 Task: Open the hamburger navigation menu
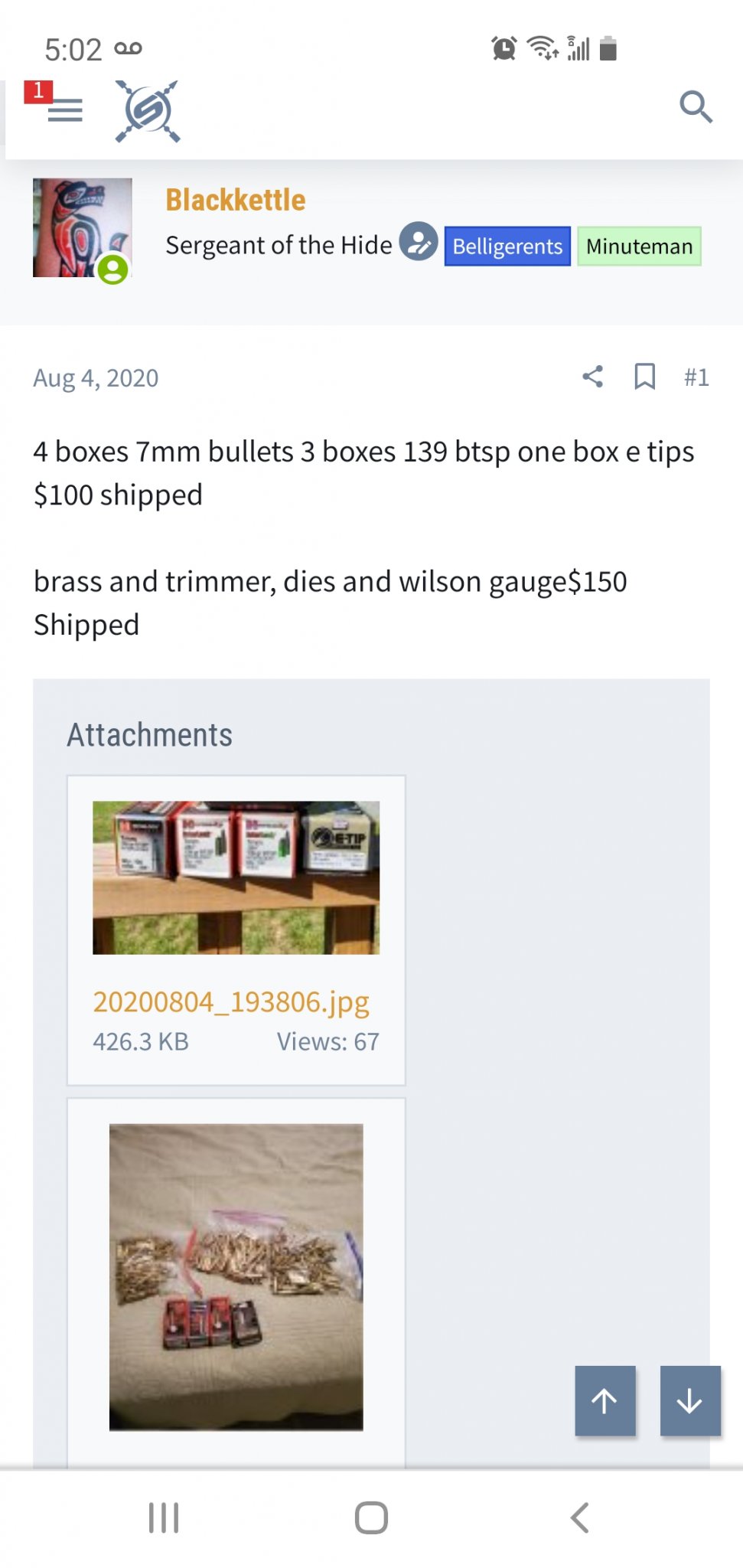click(x=64, y=110)
